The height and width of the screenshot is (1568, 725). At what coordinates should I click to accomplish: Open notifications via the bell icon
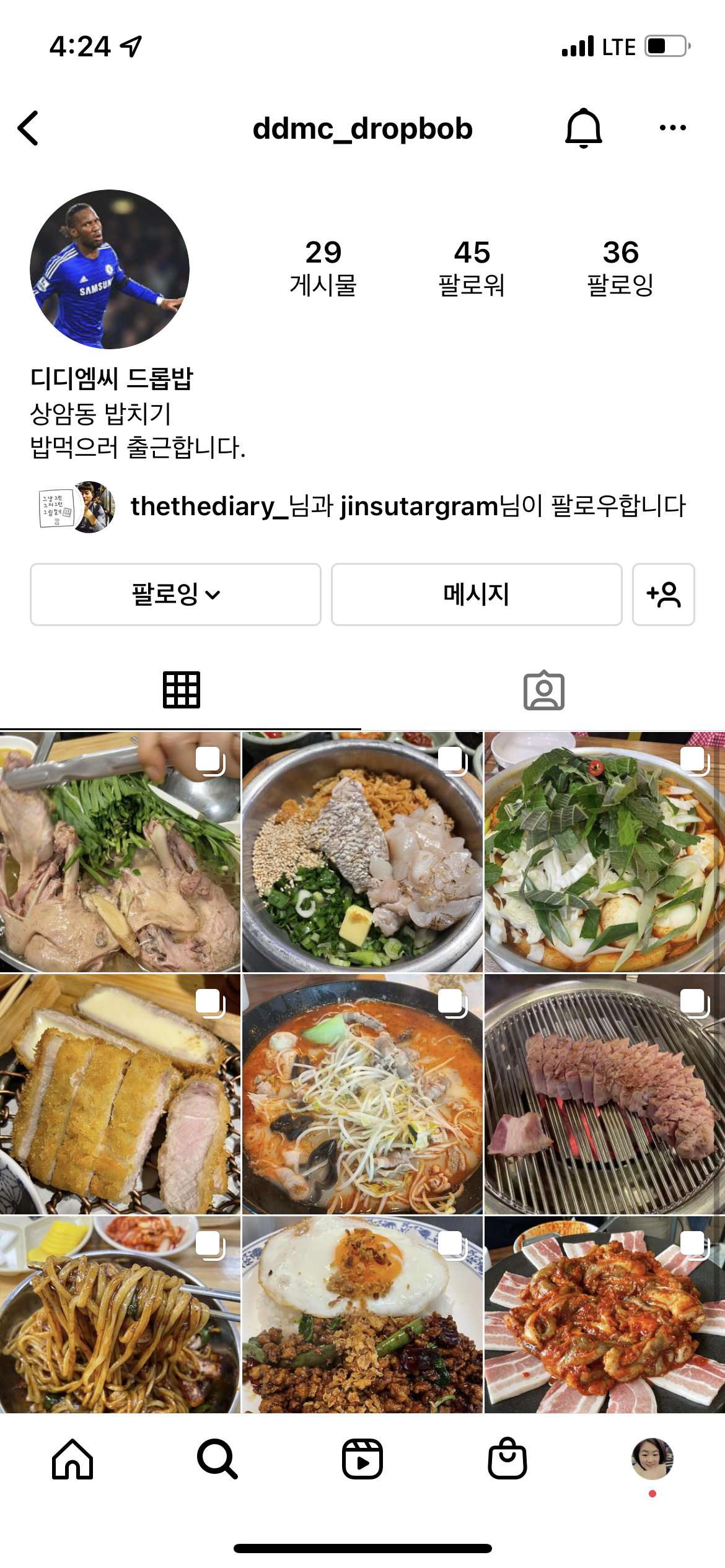[x=585, y=128]
